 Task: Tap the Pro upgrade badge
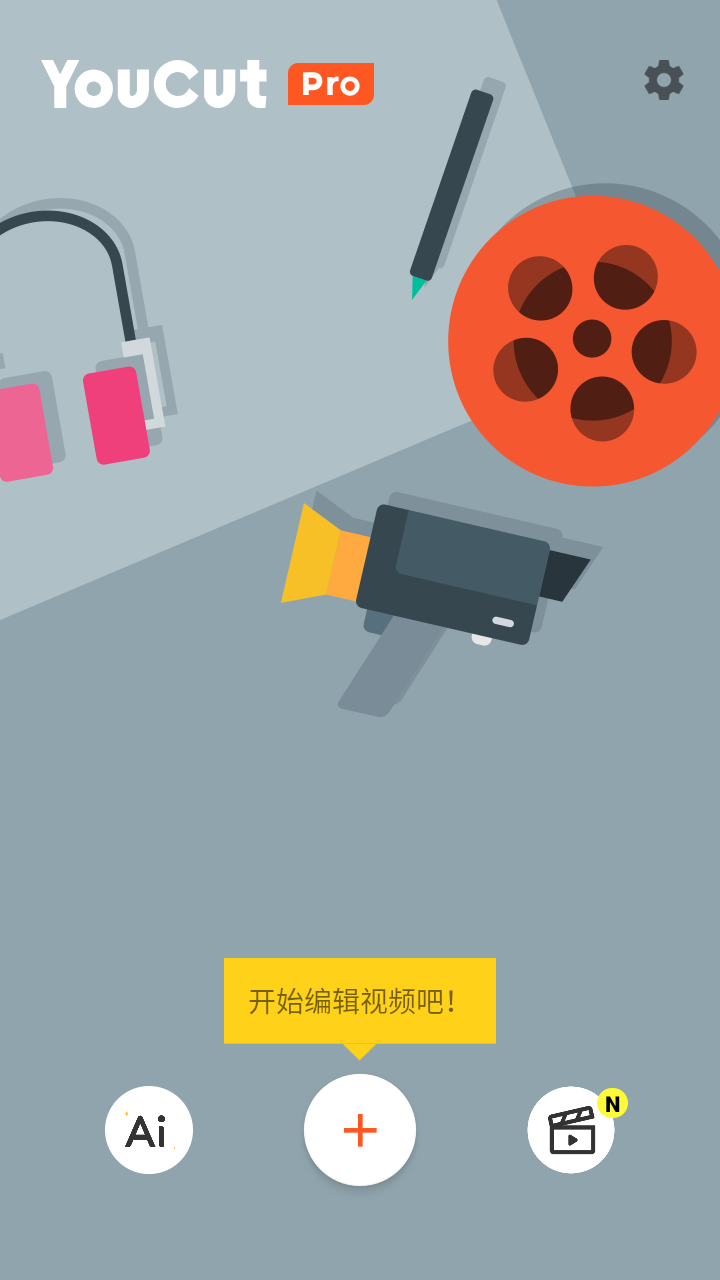(331, 84)
